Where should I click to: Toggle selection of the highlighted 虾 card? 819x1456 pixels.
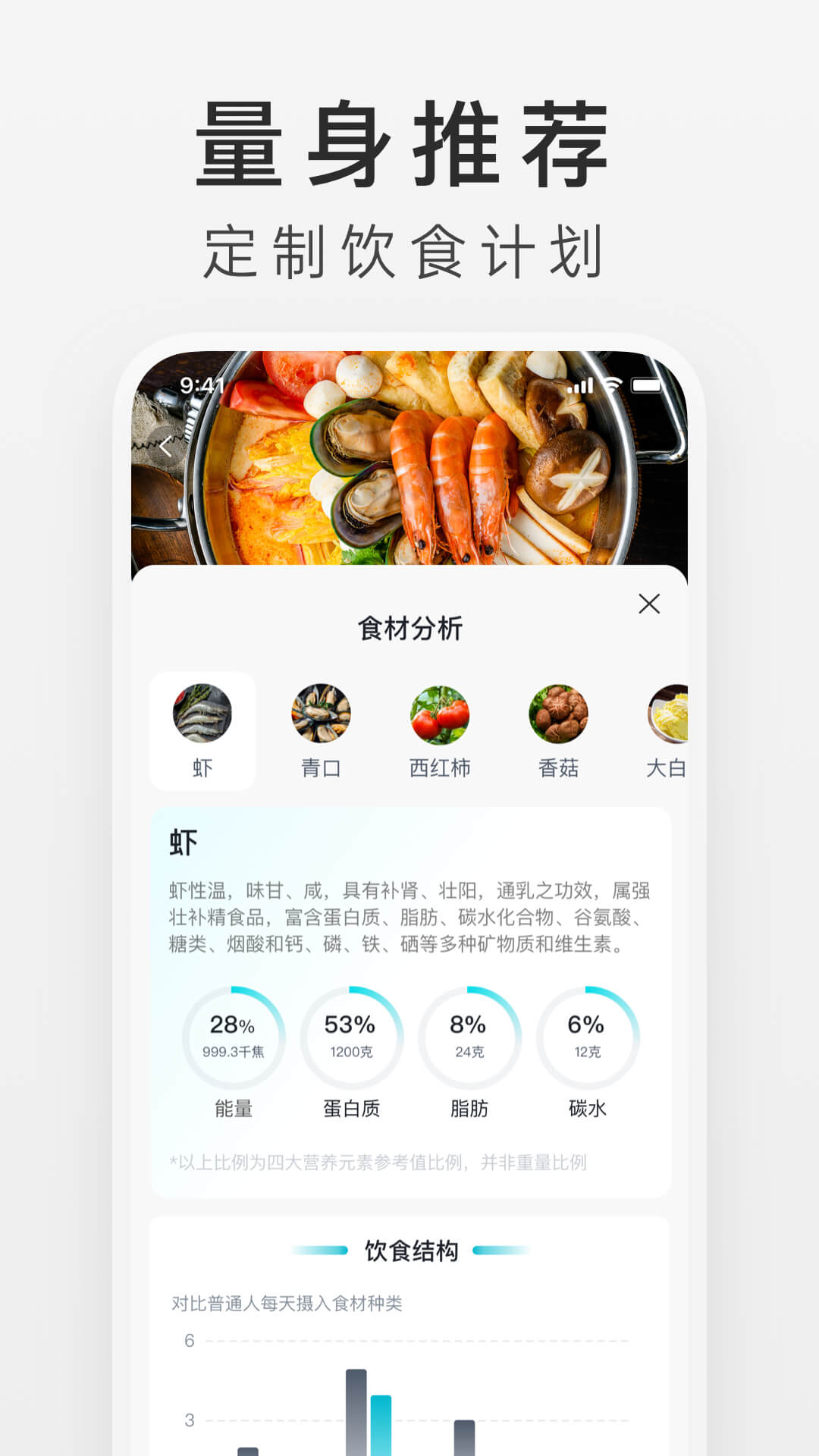[x=202, y=730]
